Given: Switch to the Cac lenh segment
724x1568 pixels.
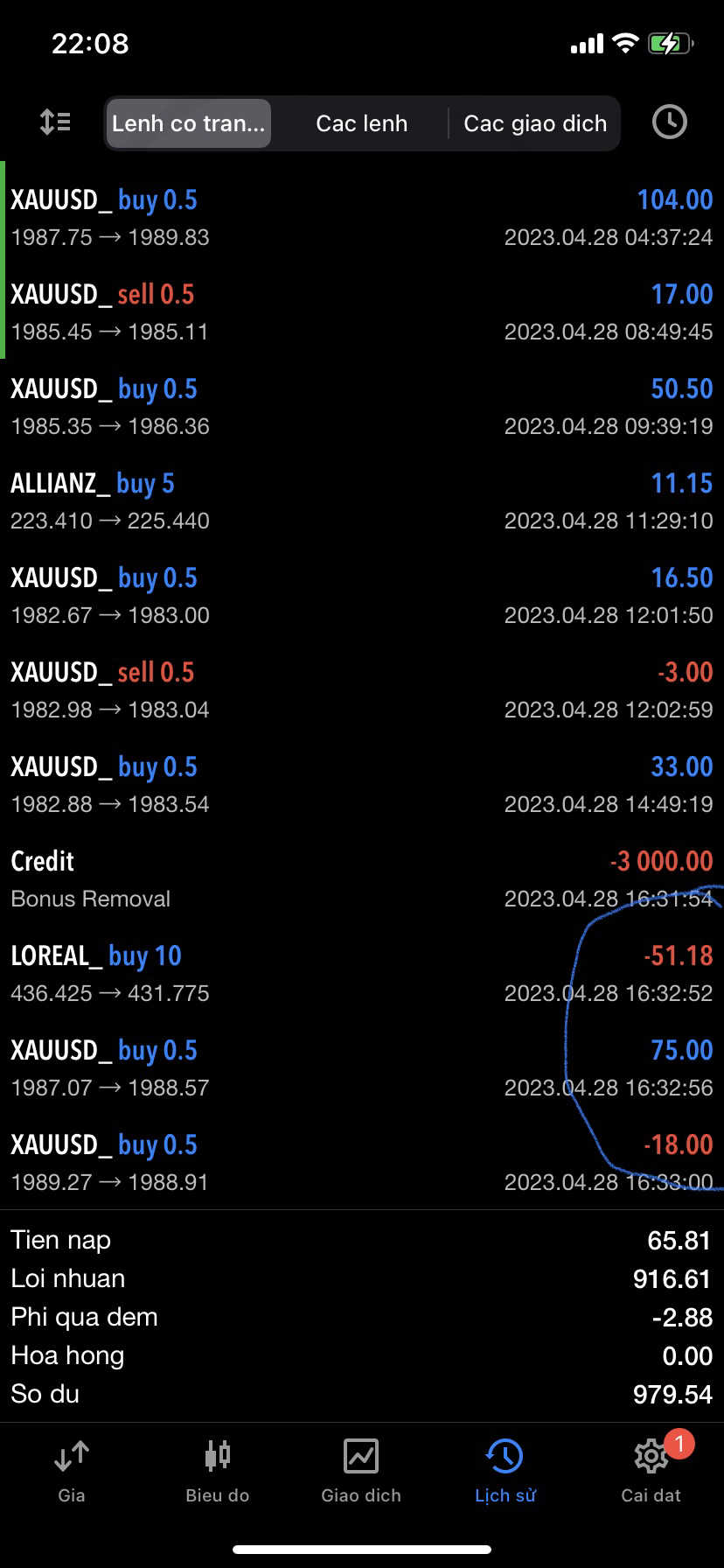Looking at the screenshot, I should pos(361,123).
